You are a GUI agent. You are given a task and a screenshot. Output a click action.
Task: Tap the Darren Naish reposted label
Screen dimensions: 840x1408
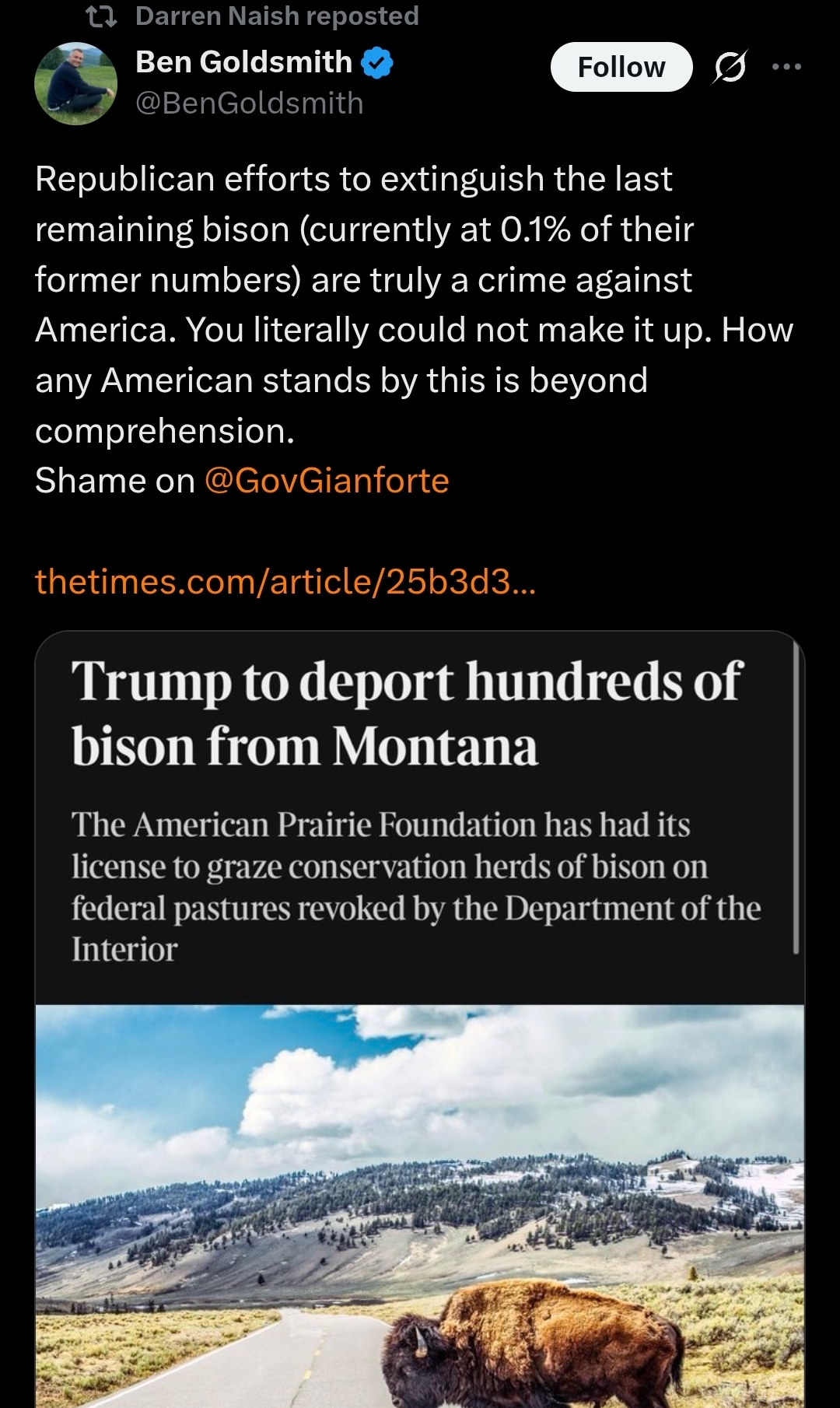pos(277,16)
